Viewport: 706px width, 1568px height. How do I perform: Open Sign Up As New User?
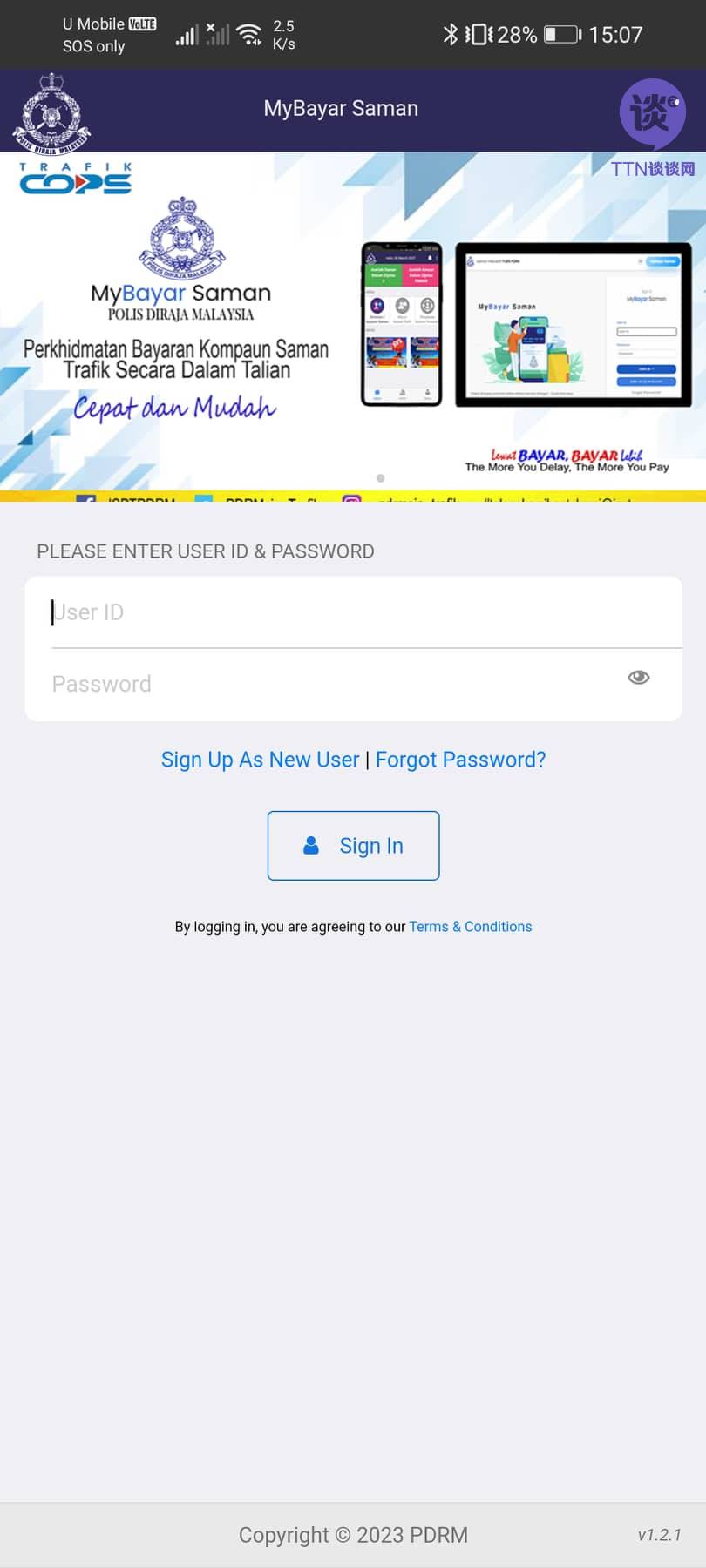[260, 760]
